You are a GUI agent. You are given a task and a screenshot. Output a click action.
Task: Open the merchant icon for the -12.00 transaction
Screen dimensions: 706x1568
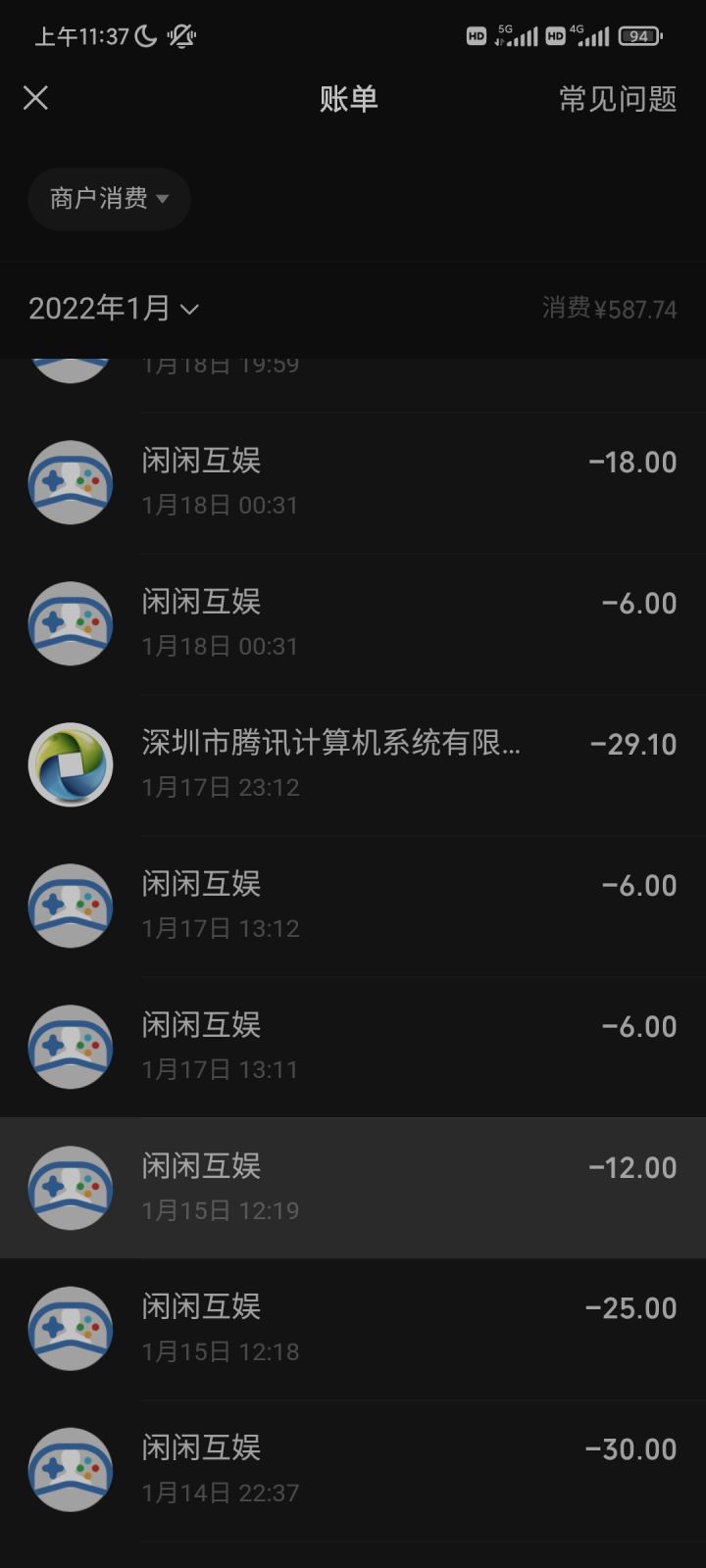tap(71, 1187)
